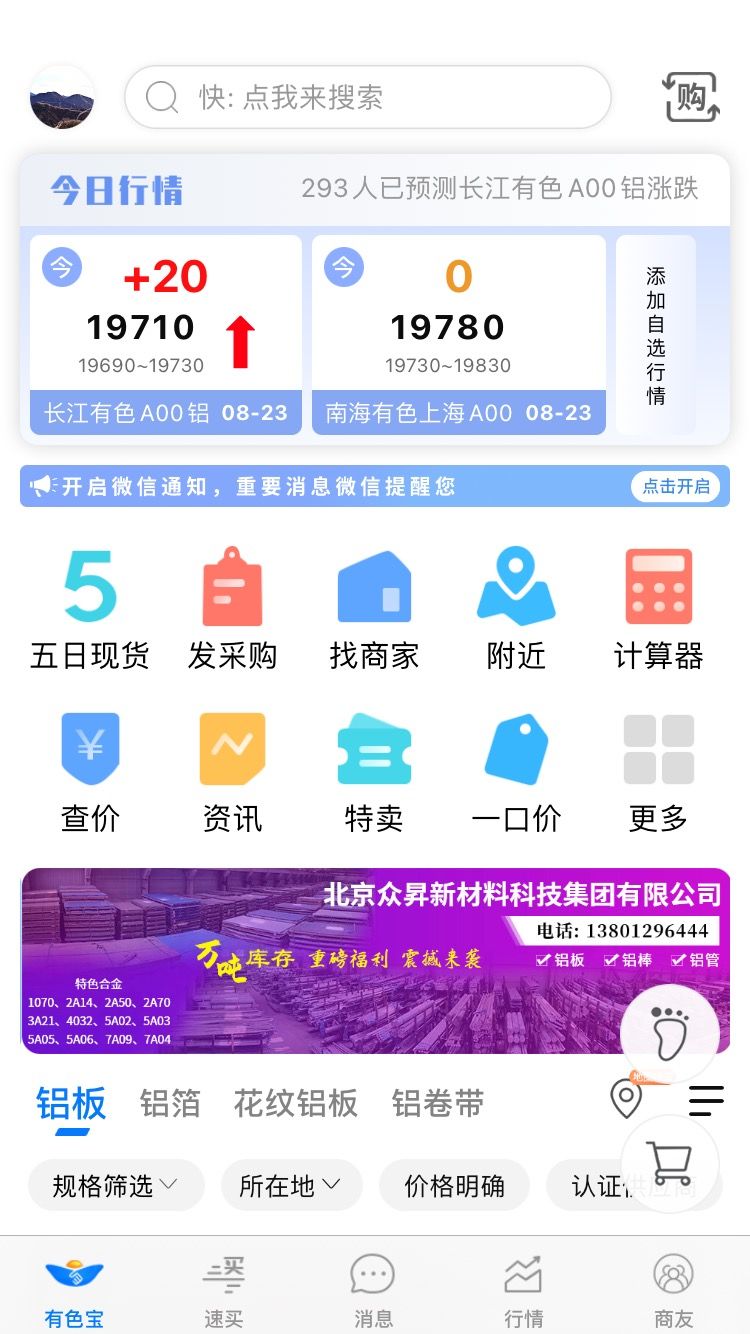750x1334 pixels.
Task: Open 特卖 special sale
Action: pos(374,772)
